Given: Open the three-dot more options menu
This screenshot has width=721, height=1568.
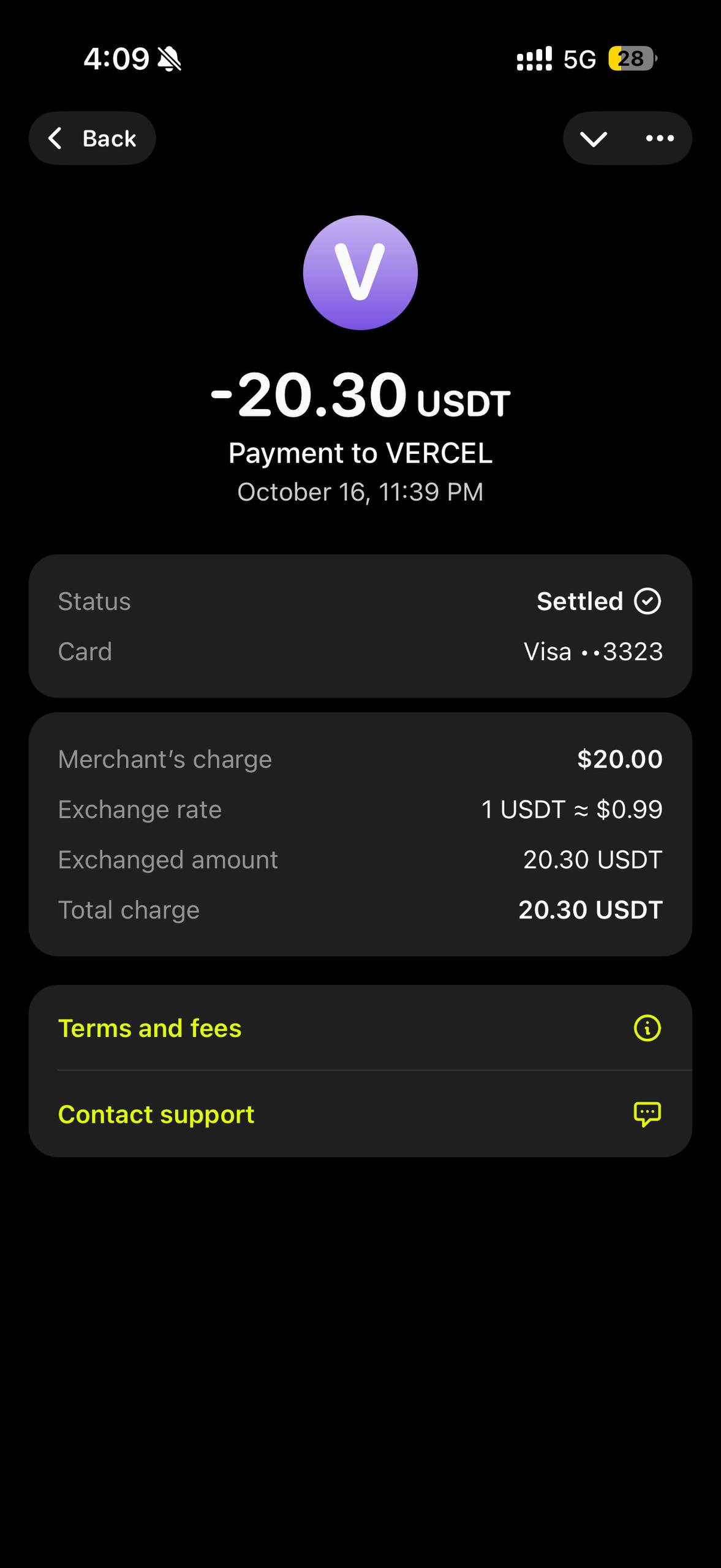Looking at the screenshot, I should tap(660, 139).
